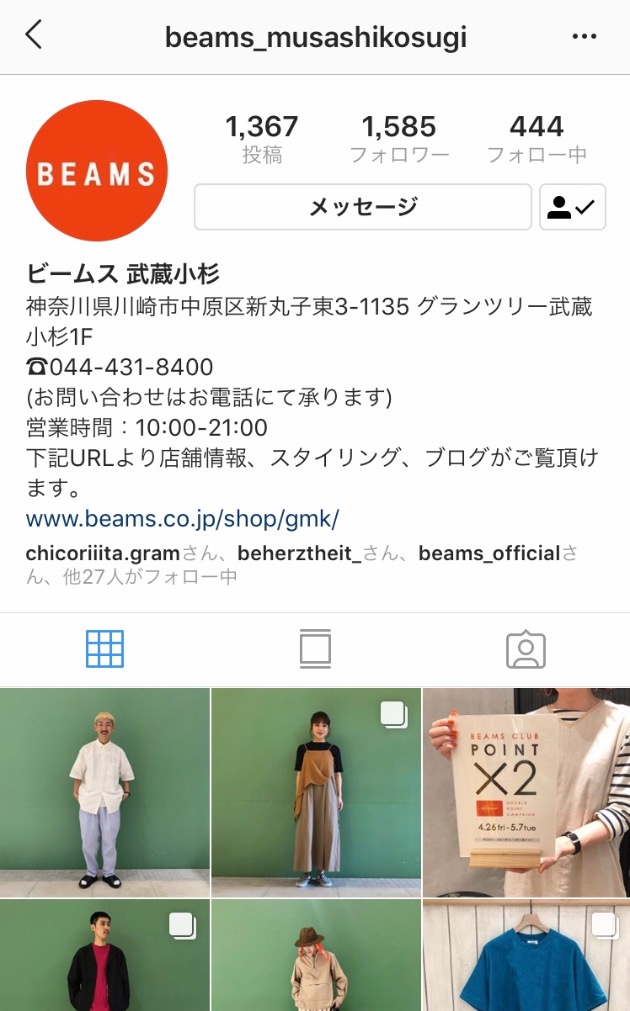Open the POINT X2 campaign post
The width and height of the screenshot is (630, 1011).
coord(526,792)
